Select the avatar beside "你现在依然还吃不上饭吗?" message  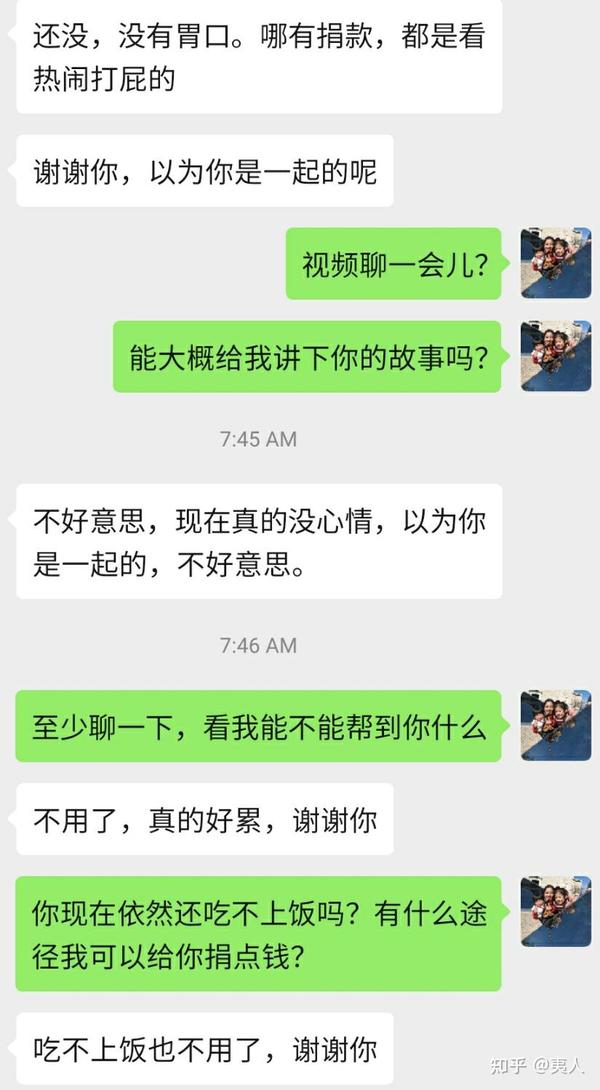pyautogui.click(x=555, y=911)
